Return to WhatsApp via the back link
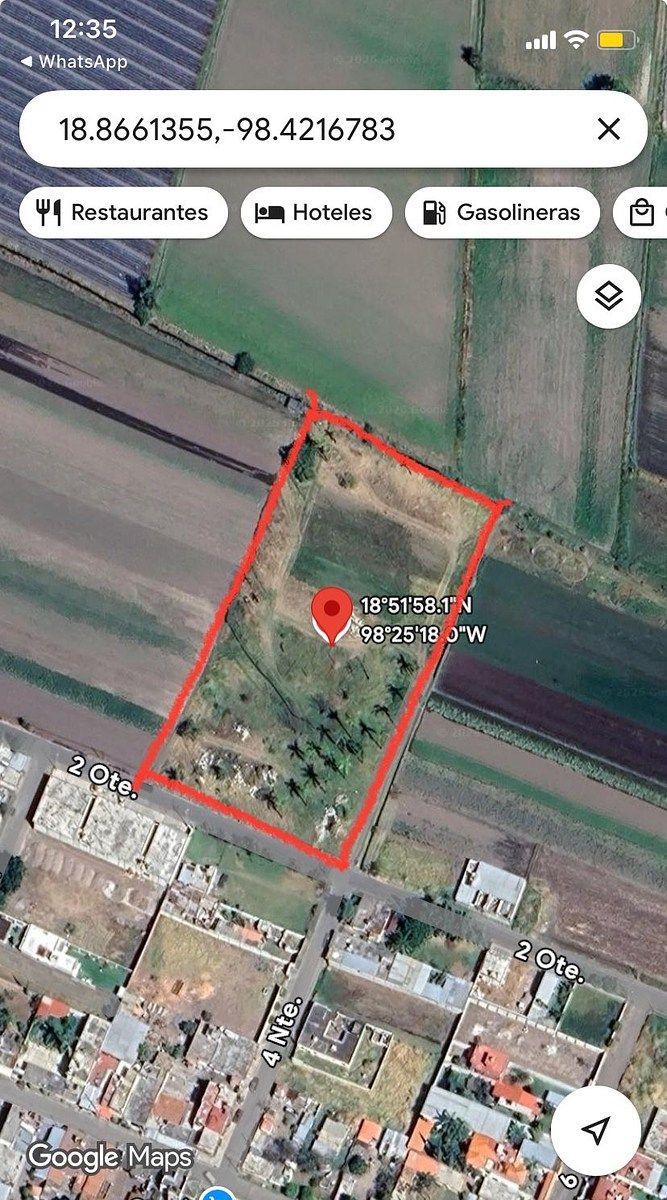 pos(73,62)
